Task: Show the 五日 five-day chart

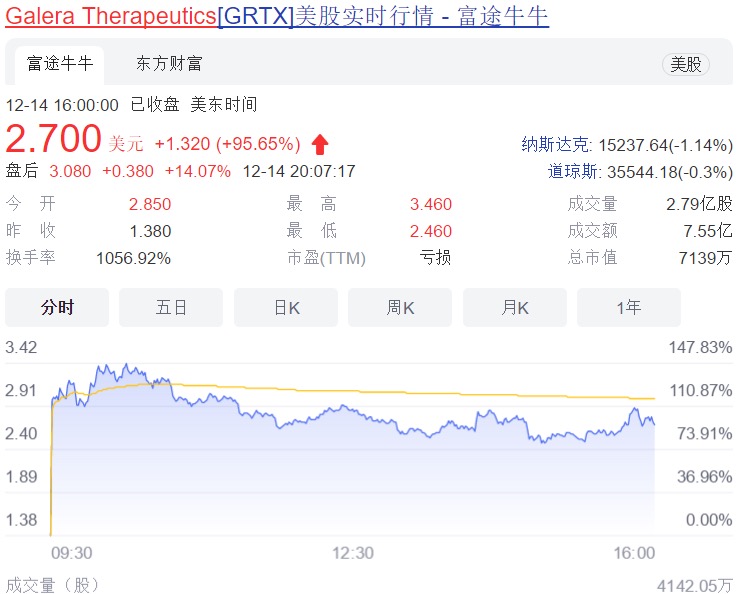Action: pyautogui.click(x=171, y=308)
